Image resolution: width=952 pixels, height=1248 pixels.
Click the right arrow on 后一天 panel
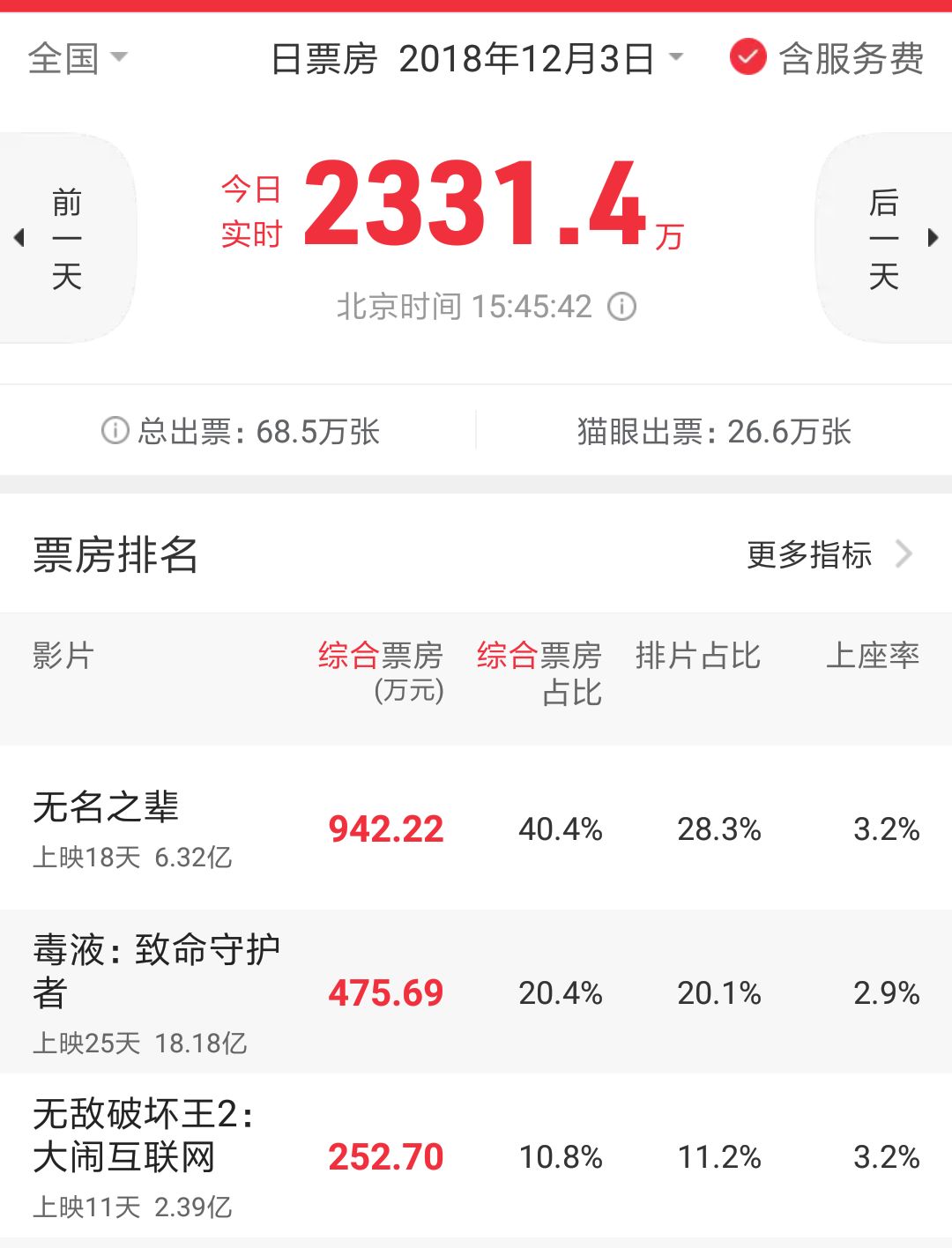tap(933, 238)
